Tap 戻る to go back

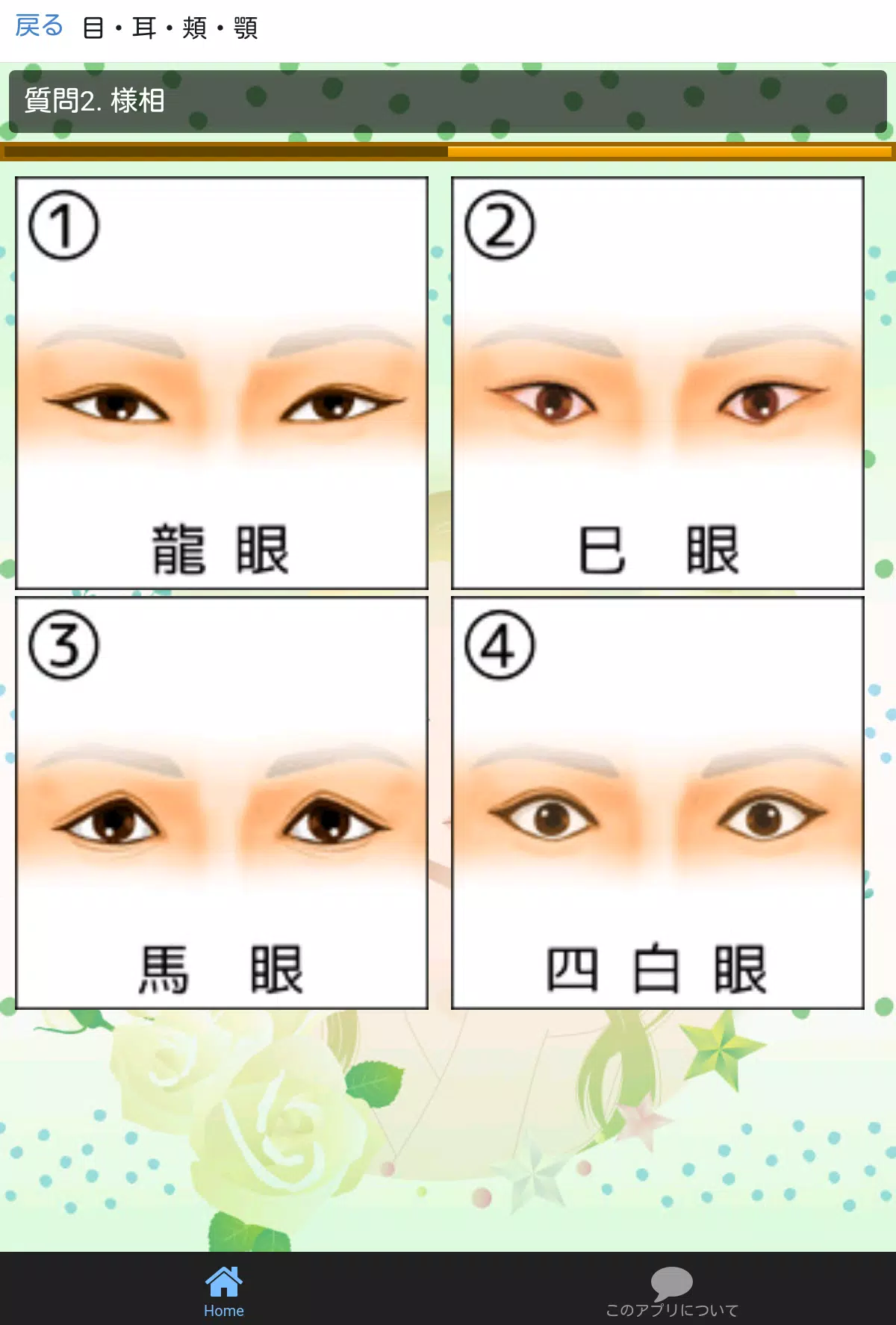[37, 25]
